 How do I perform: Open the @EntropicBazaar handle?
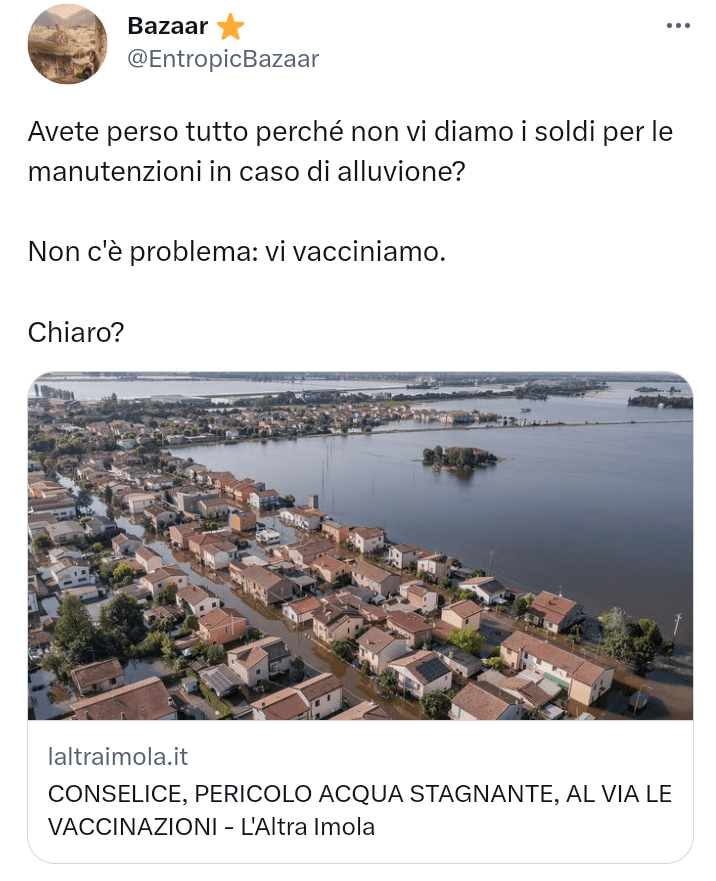coord(223,59)
